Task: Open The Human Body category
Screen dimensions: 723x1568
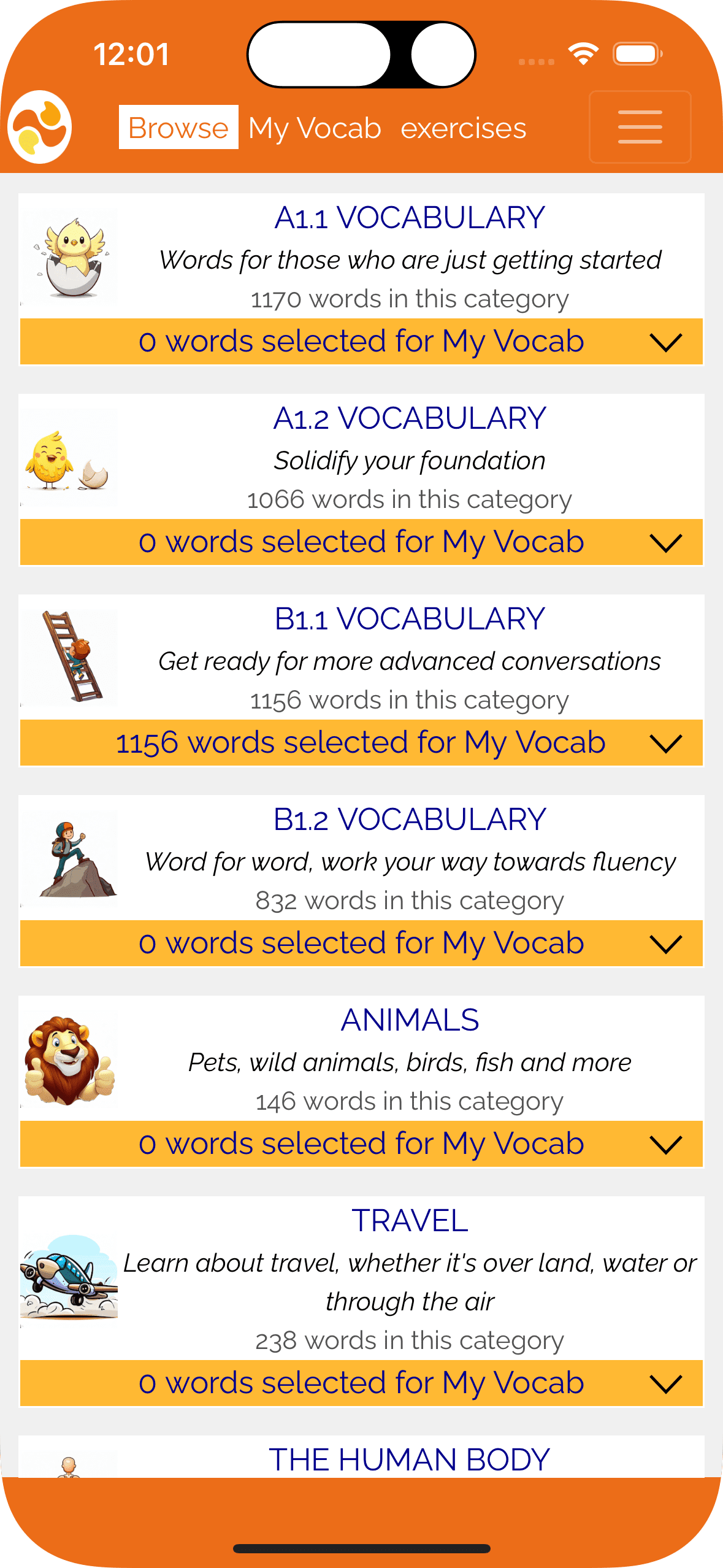Action: pyautogui.click(x=409, y=1459)
